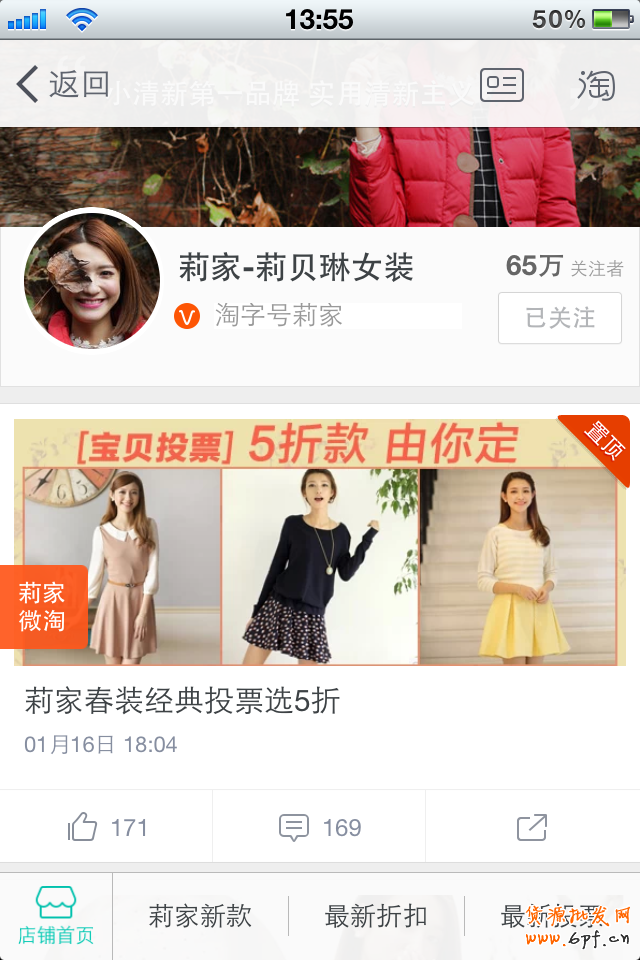
Task: Like the post with 171 likes
Action: [x=107, y=828]
